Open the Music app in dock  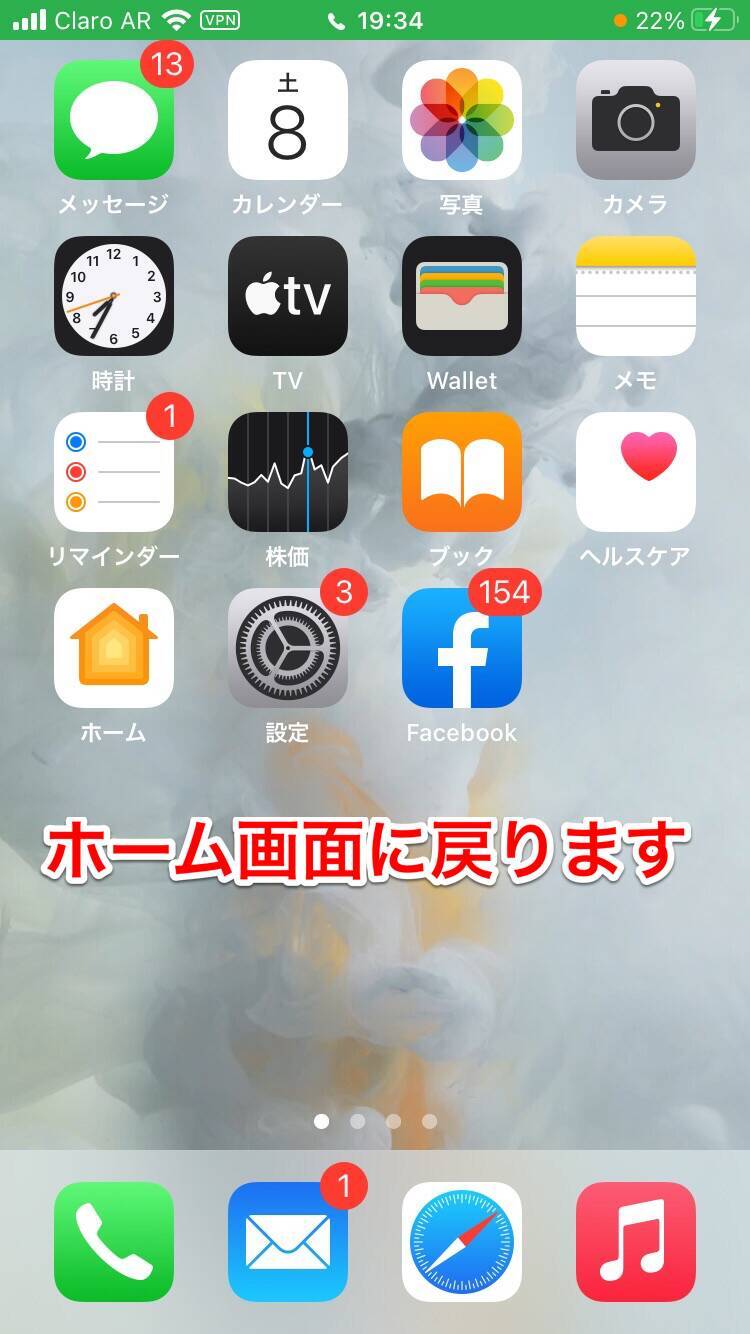tap(636, 1242)
